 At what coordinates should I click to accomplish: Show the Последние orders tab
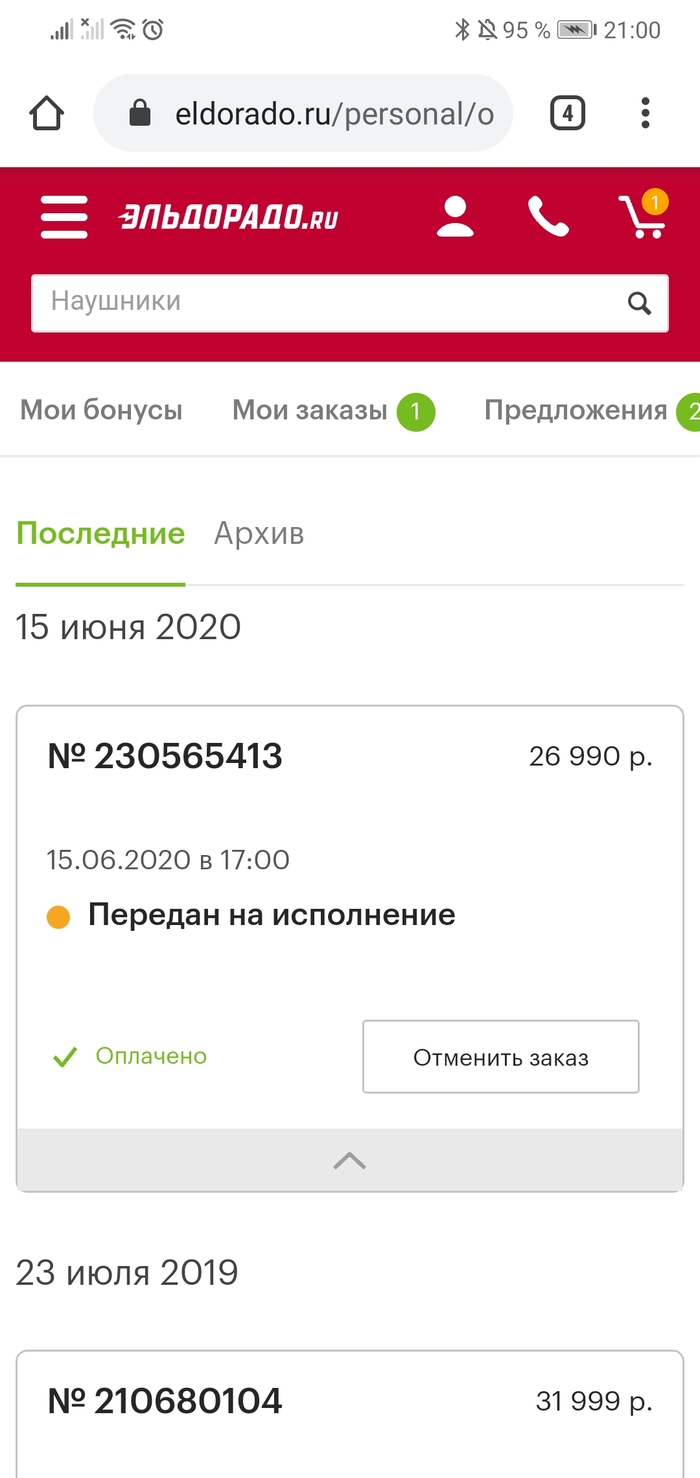point(100,534)
